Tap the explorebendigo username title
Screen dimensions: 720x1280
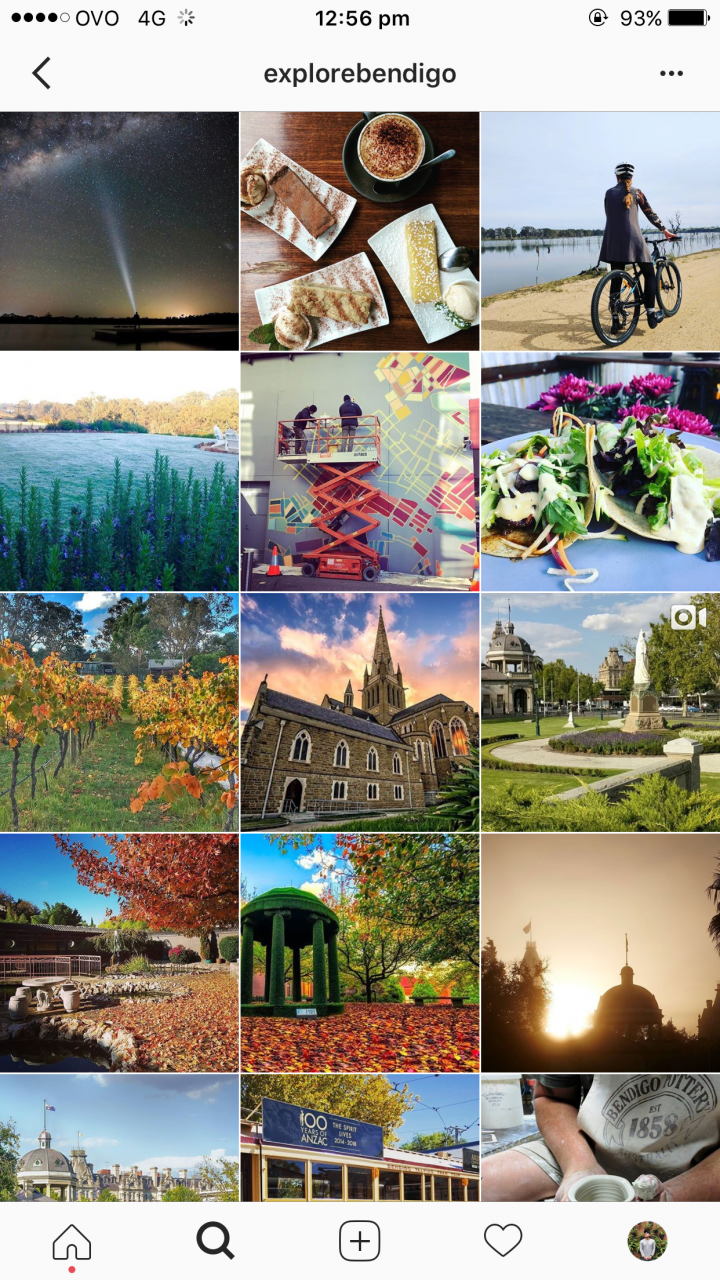(360, 72)
